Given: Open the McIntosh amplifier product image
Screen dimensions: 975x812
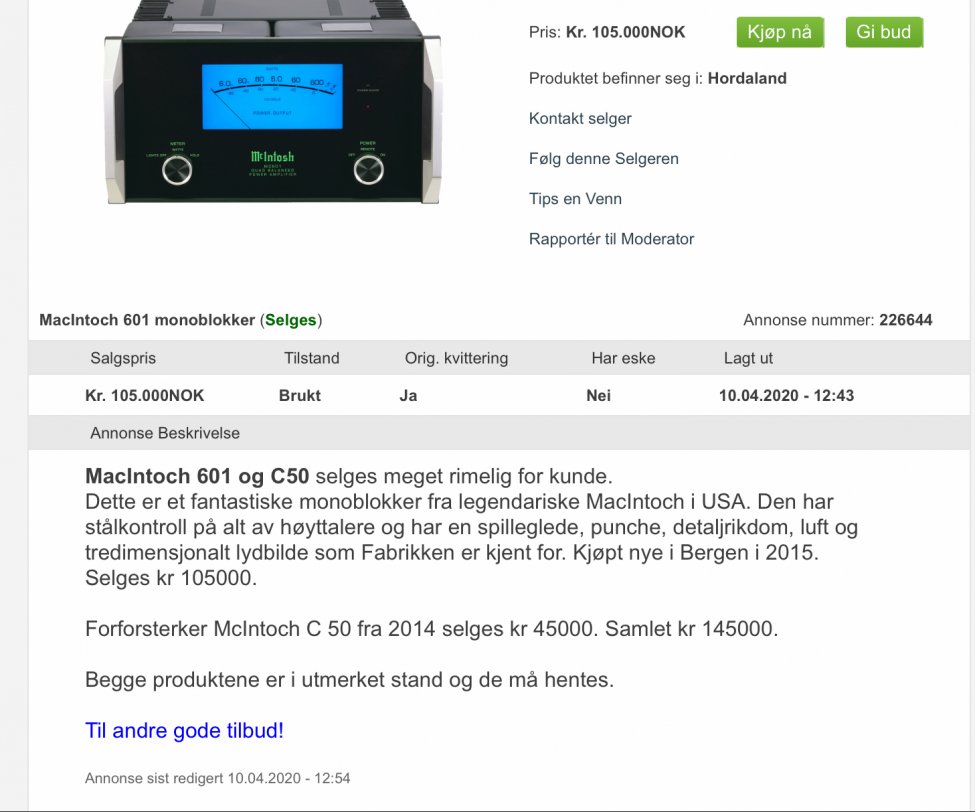Looking at the screenshot, I should point(272,104).
